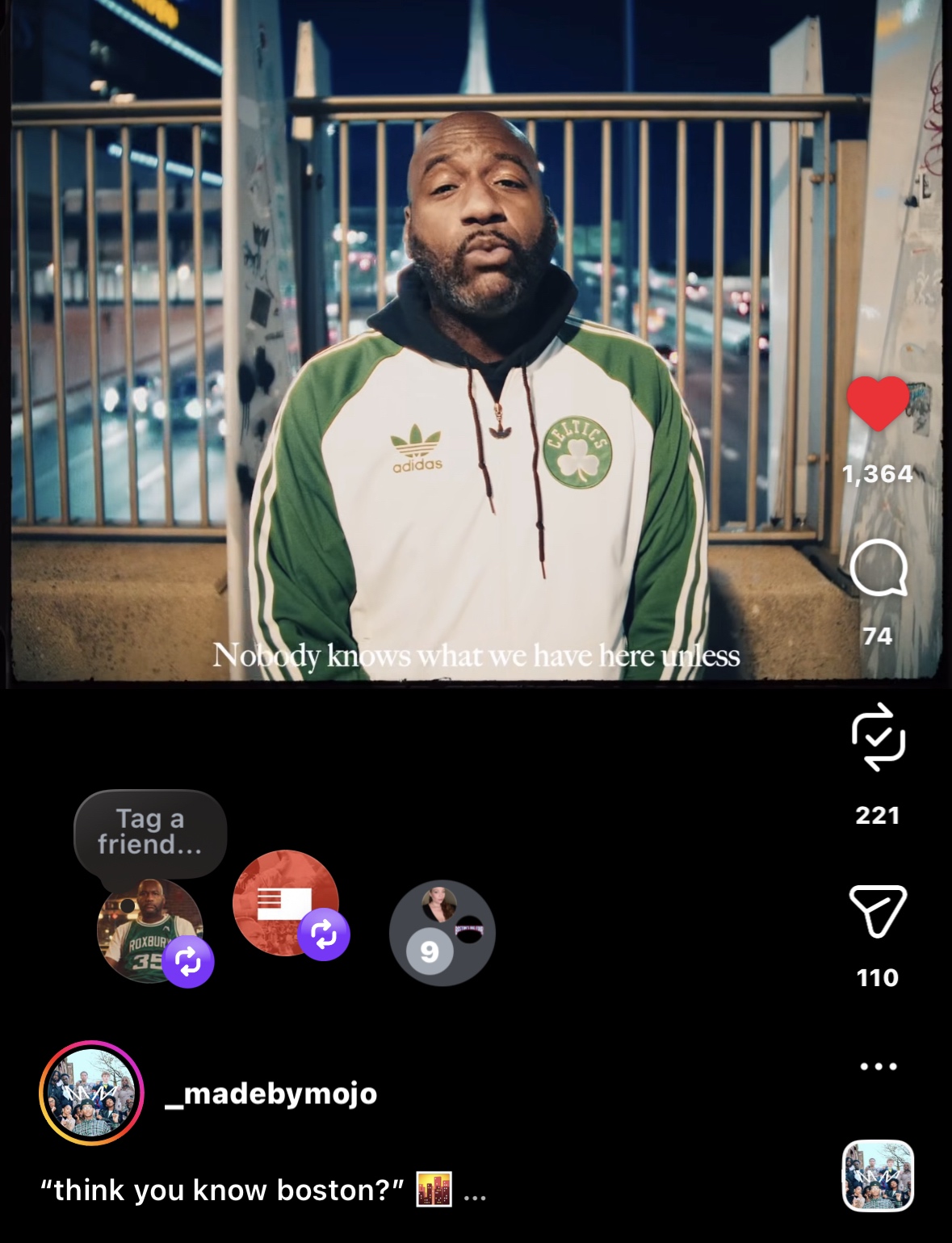
Task: Unlike the reel with the red heart
Action: pos(878,402)
